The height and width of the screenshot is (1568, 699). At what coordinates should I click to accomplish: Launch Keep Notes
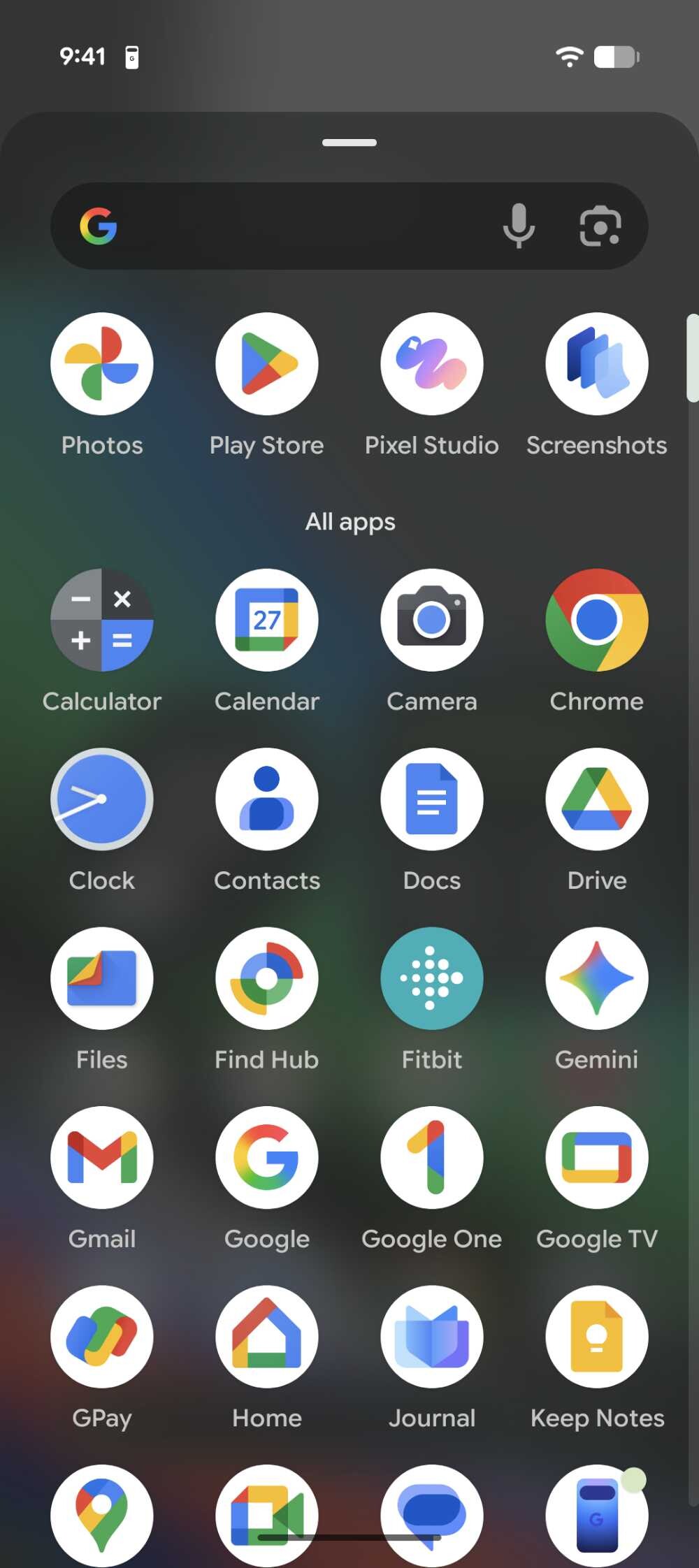pos(597,1337)
